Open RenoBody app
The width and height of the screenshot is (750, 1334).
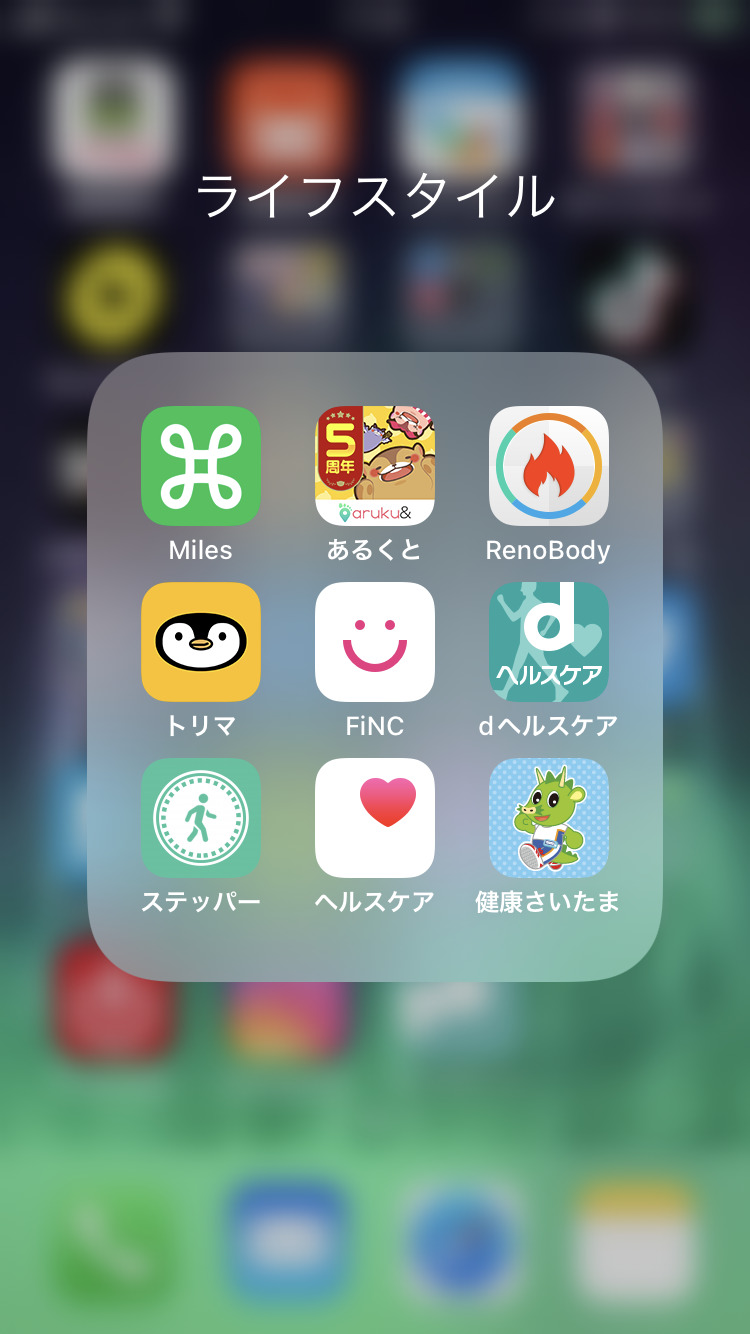(548, 466)
